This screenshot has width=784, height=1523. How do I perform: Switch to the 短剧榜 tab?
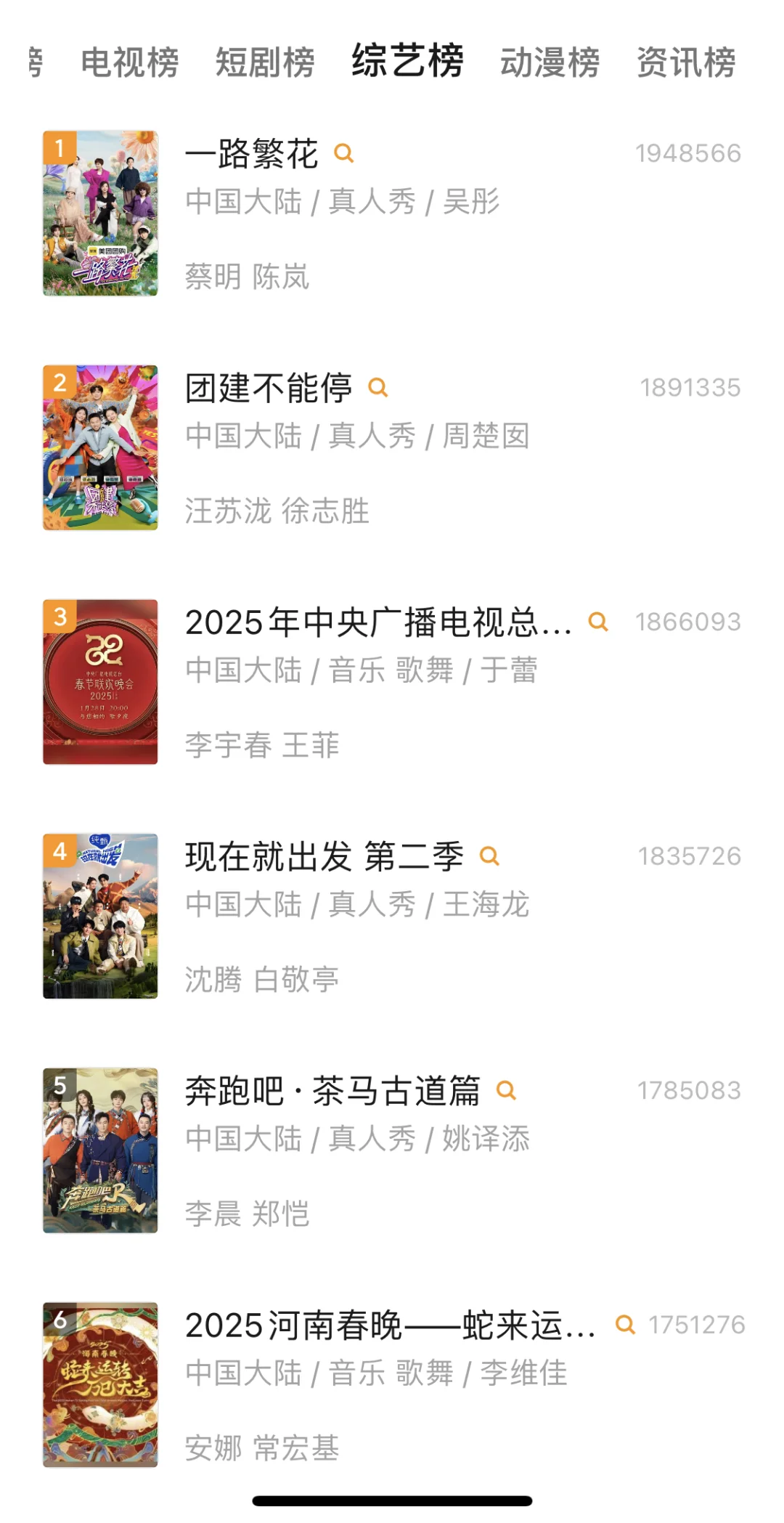[x=265, y=62]
